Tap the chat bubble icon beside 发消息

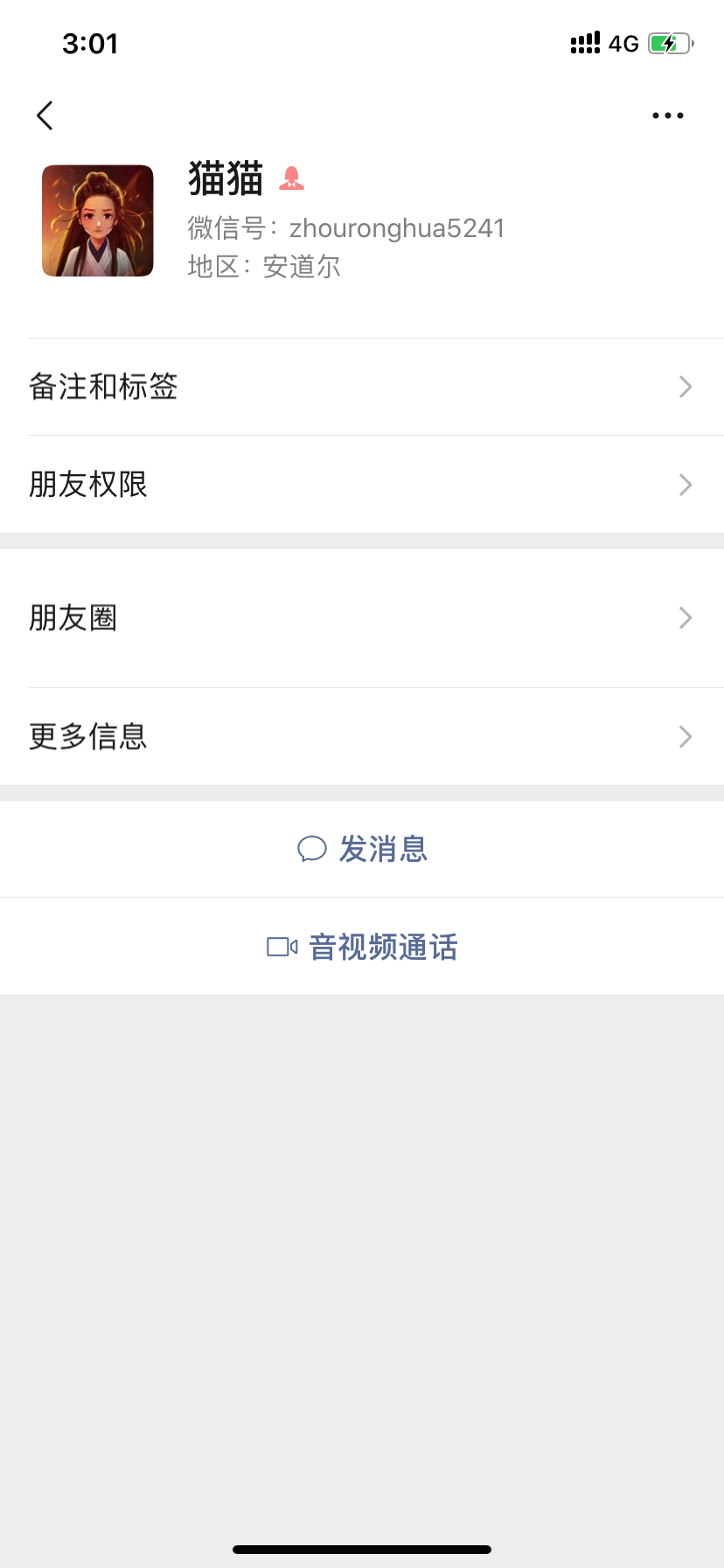(311, 849)
